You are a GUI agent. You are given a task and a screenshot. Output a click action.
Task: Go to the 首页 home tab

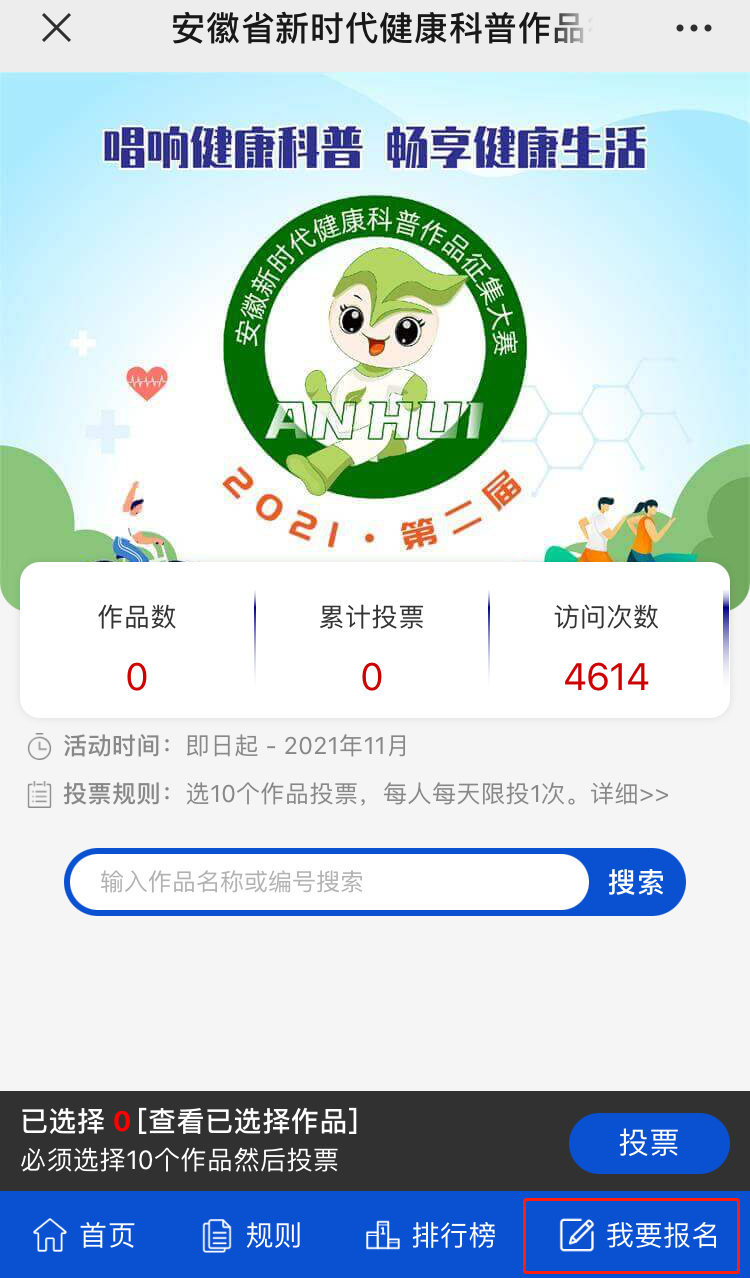click(x=84, y=1235)
